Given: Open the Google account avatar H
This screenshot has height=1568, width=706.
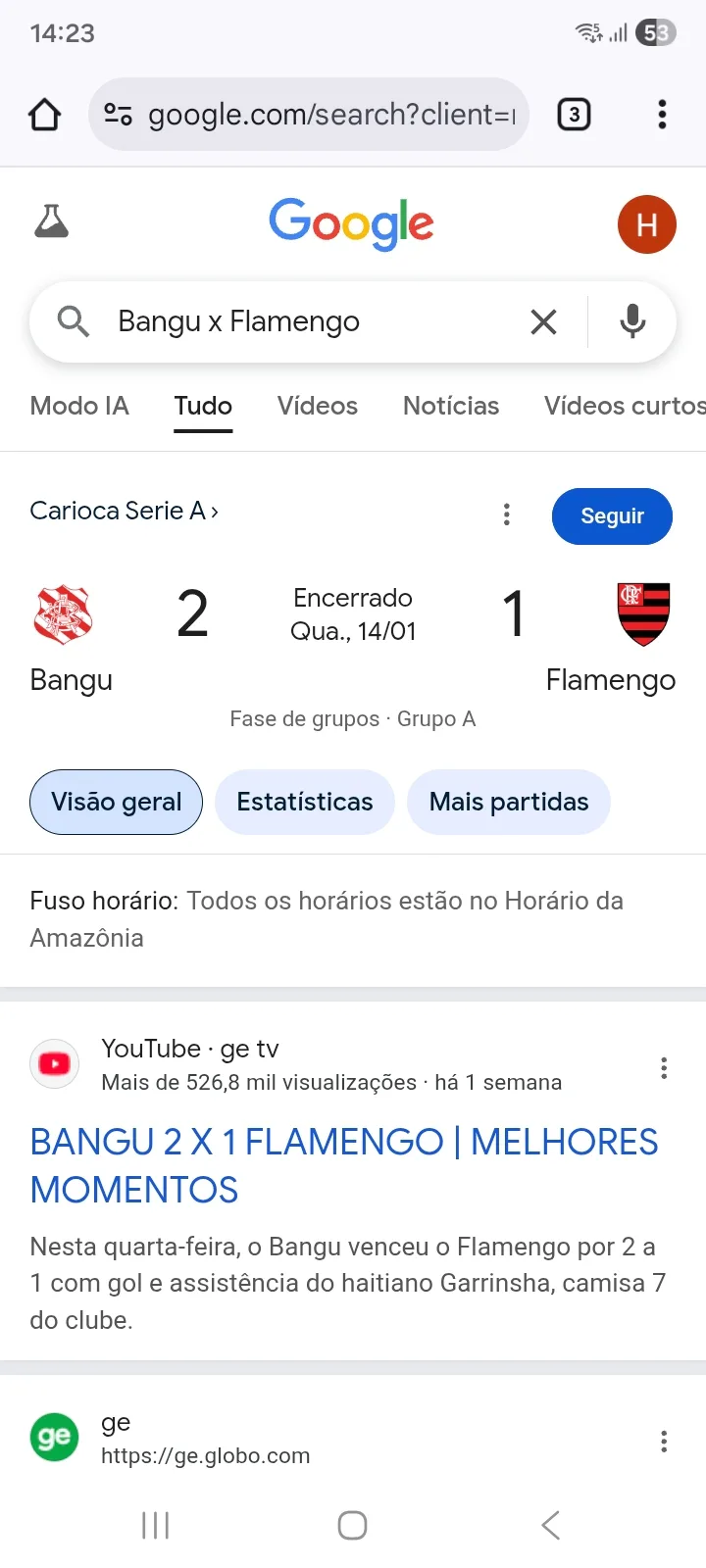Looking at the screenshot, I should click(x=646, y=224).
